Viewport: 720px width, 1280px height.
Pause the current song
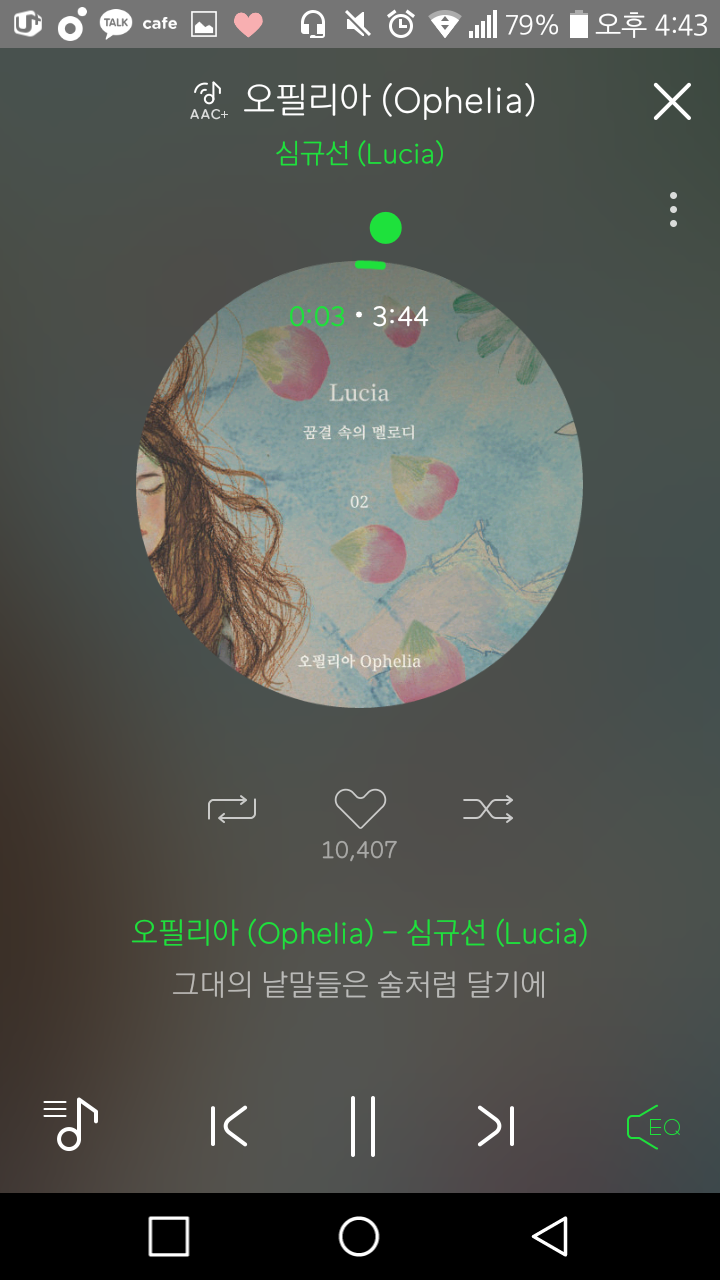[x=363, y=1126]
